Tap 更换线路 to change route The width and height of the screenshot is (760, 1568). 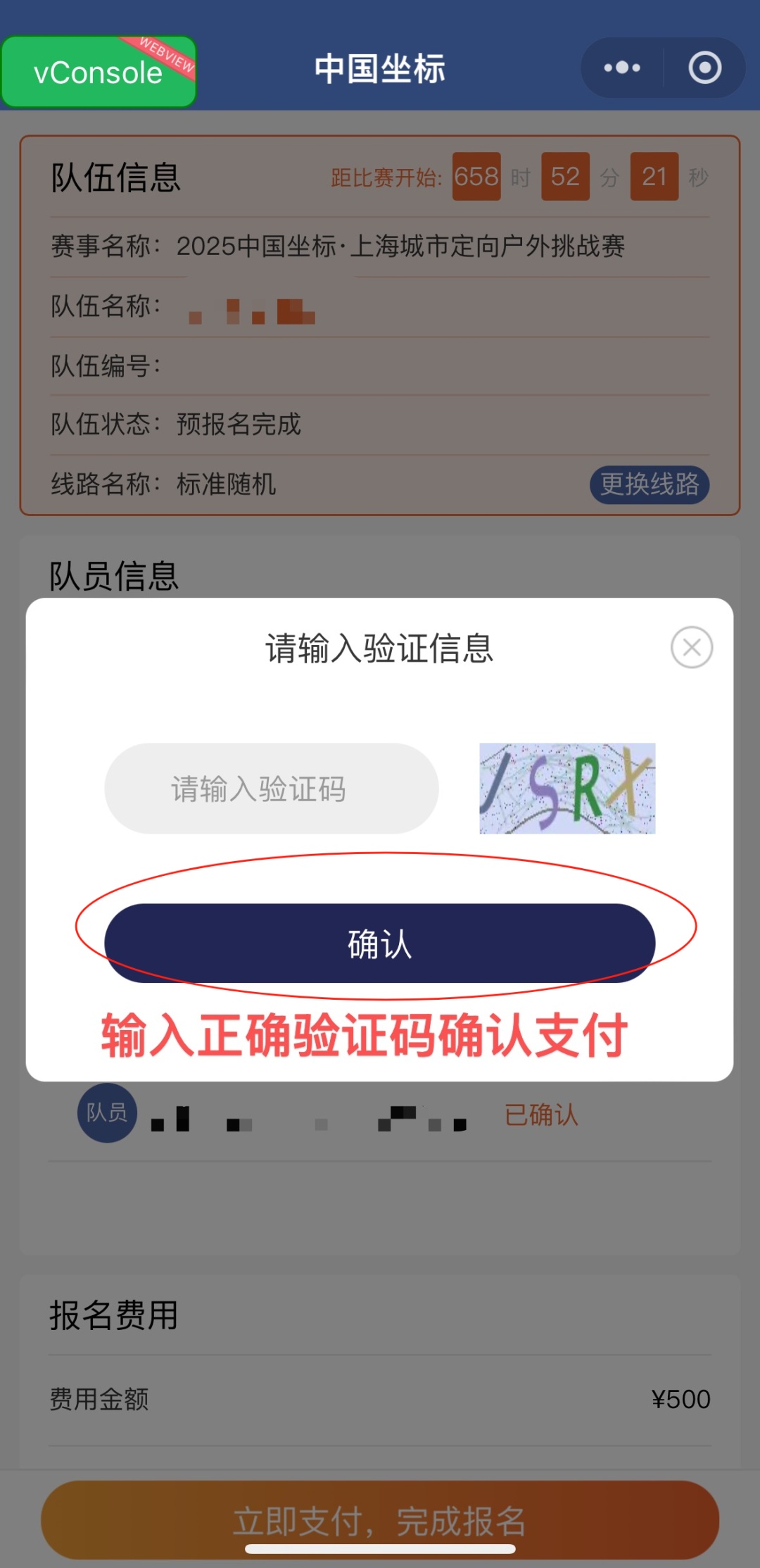(649, 484)
